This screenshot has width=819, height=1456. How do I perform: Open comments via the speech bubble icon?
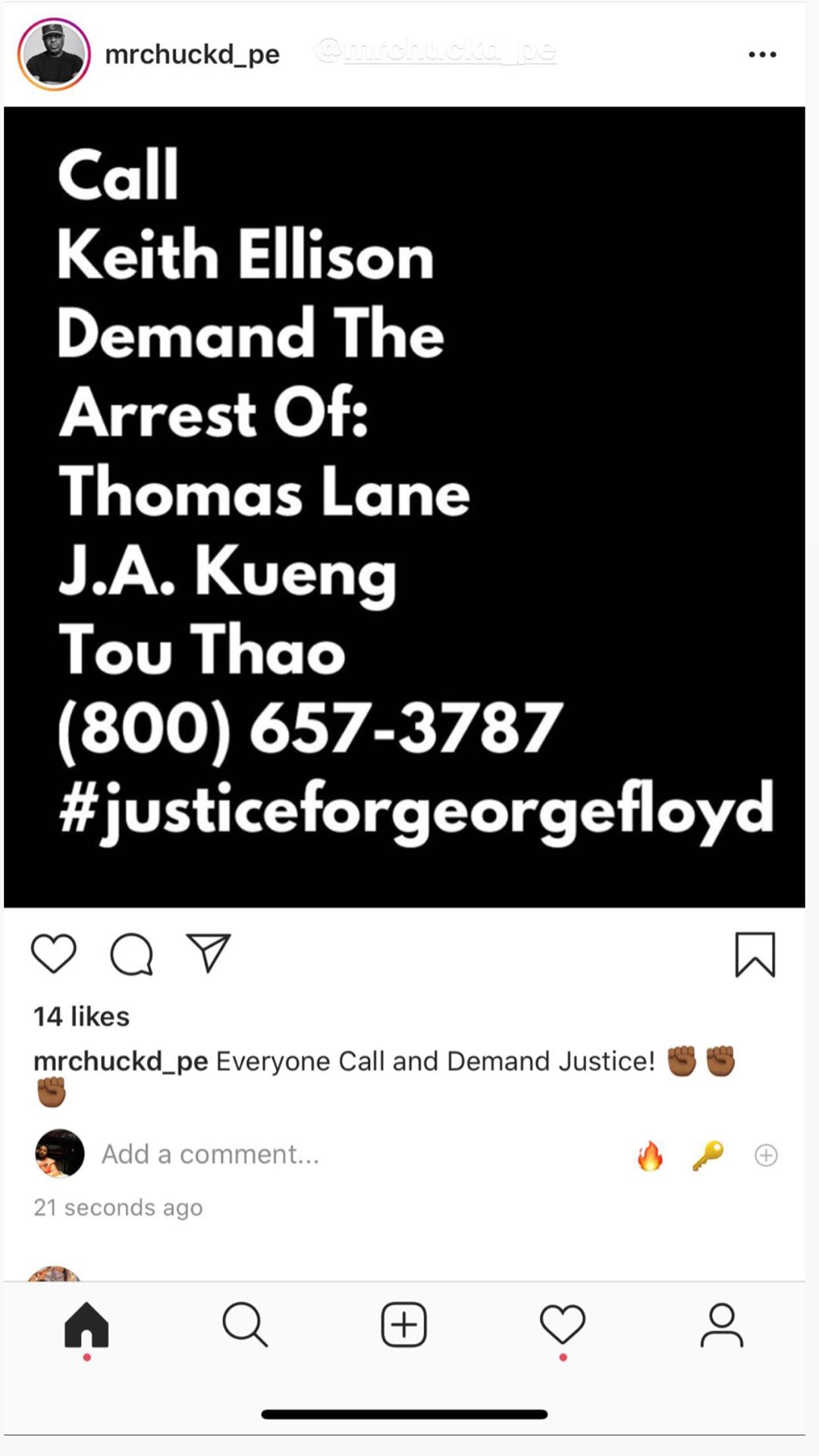pos(132,953)
